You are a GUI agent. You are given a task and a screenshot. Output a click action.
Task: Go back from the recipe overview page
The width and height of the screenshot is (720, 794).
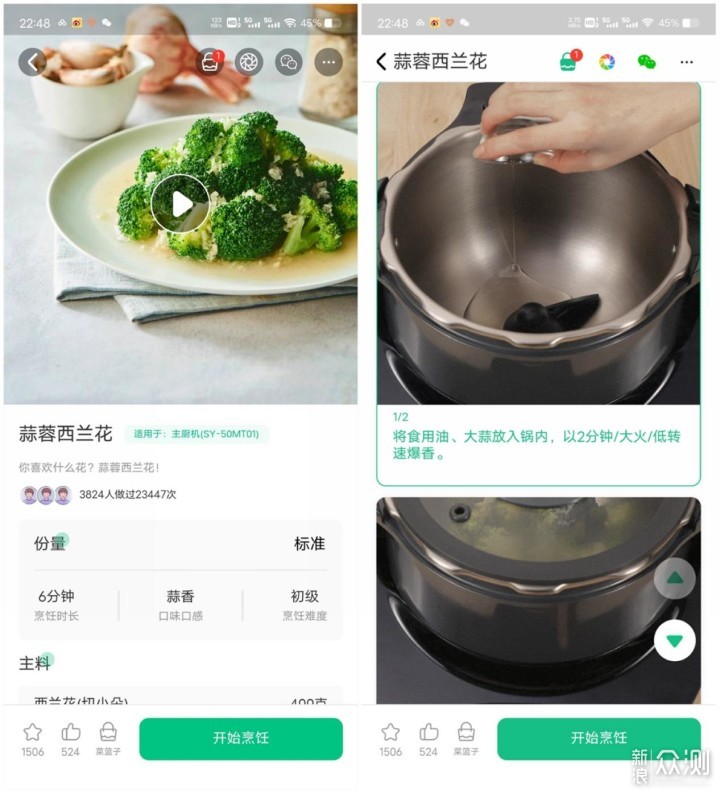coord(32,62)
